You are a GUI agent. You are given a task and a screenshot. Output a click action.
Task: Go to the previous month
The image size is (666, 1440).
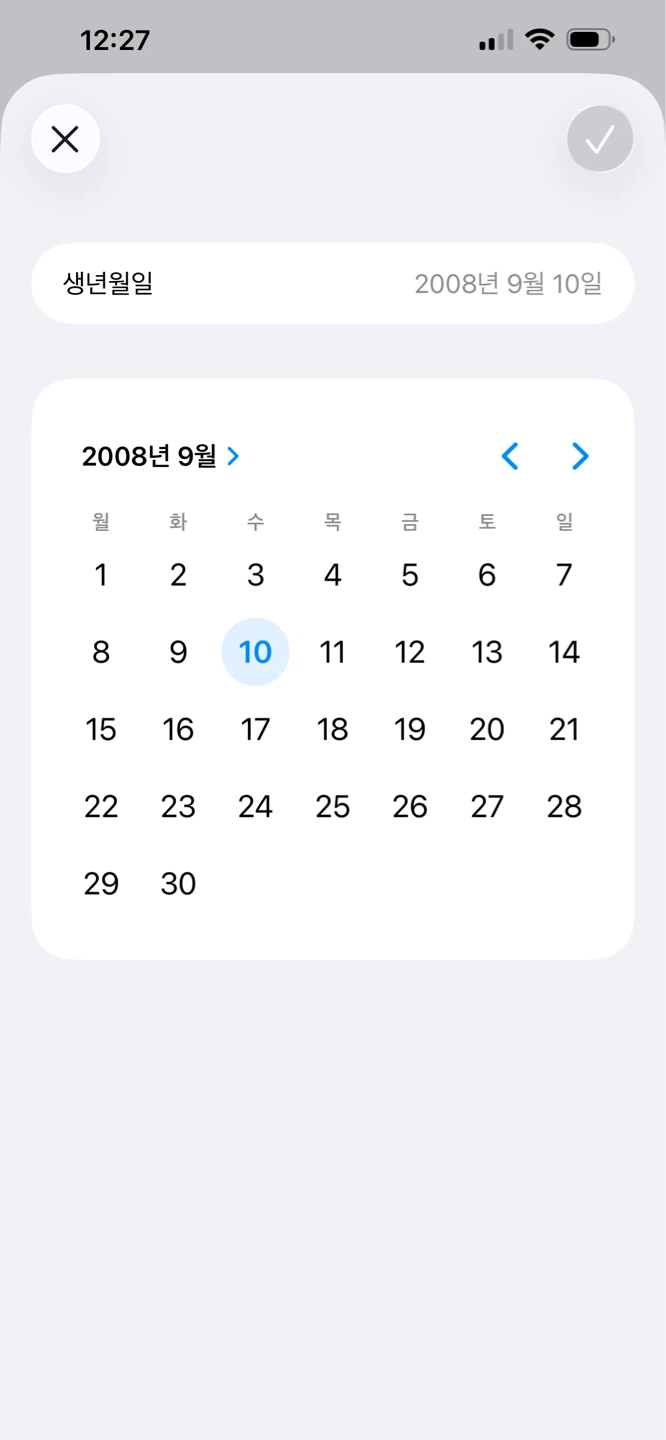point(510,456)
